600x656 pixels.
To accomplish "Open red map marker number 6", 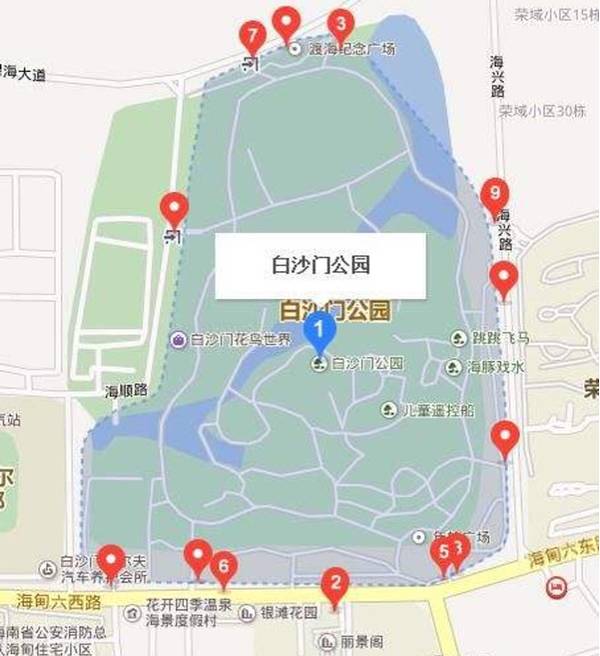I will (x=224, y=567).
